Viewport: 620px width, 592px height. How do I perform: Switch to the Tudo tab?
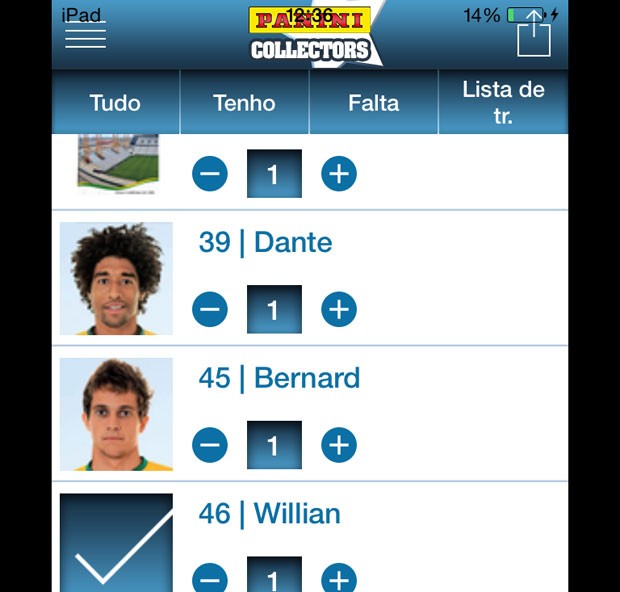(115, 103)
